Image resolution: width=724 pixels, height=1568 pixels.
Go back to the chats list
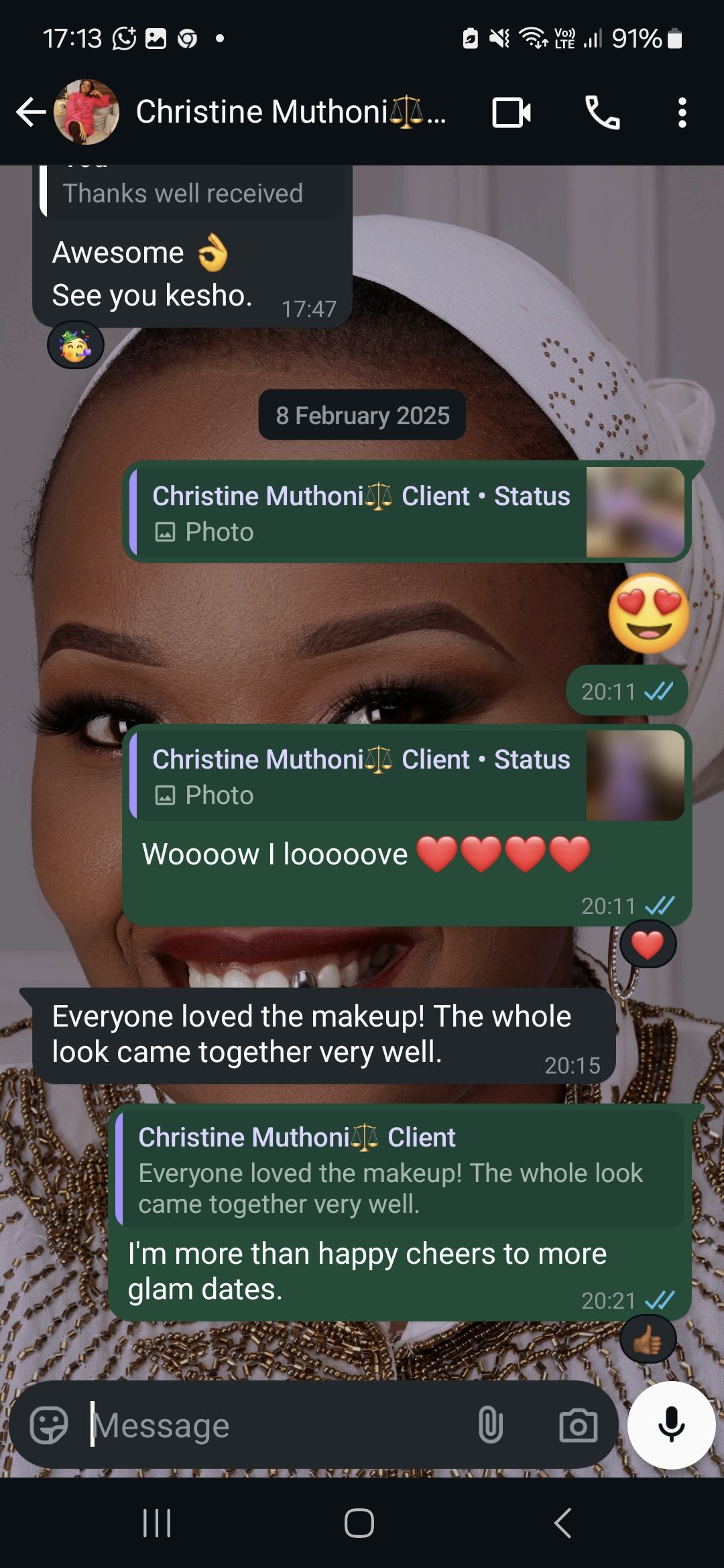coord(31,112)
